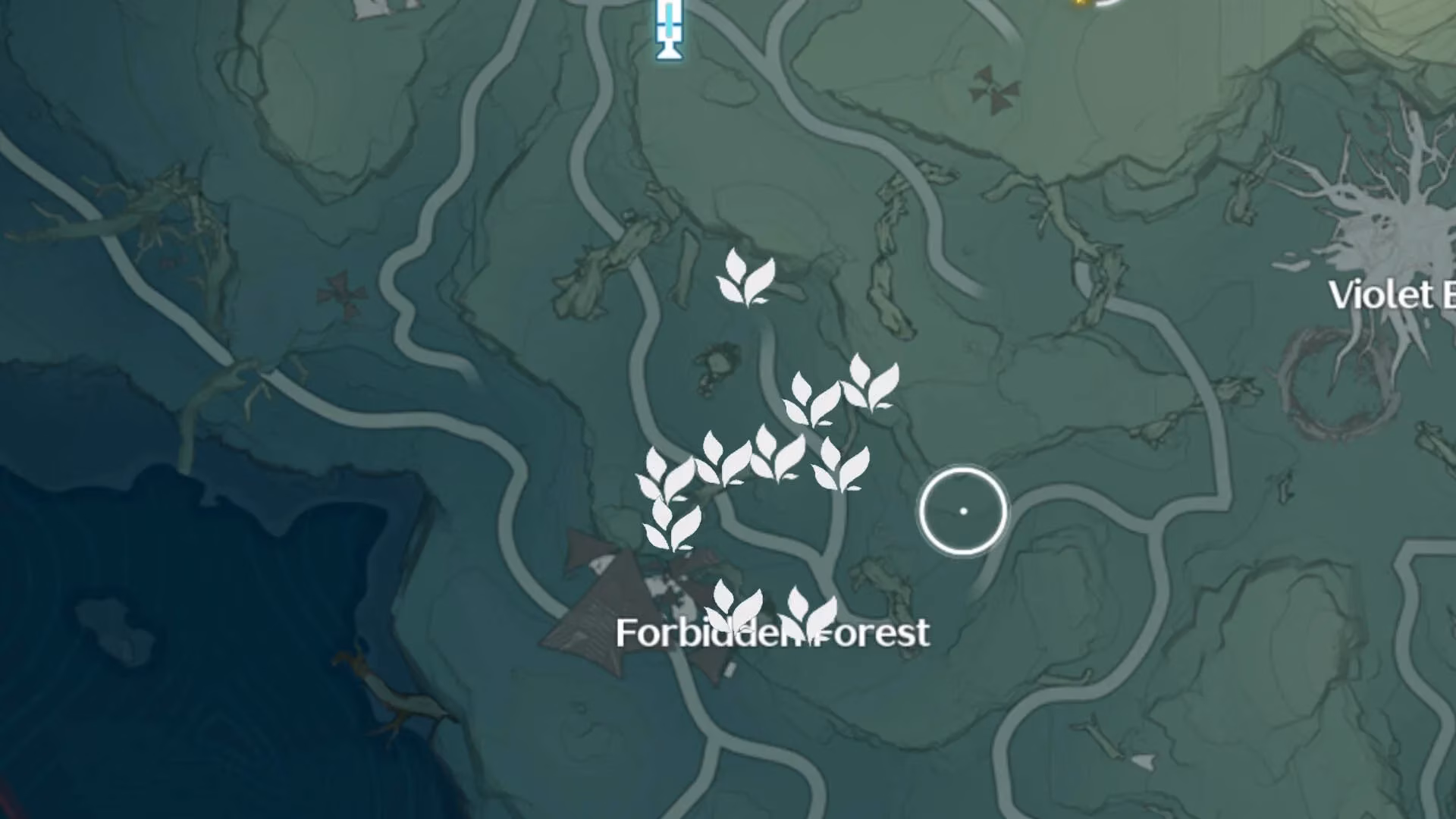1456x819 pixels.
Task: Tap the isolated northernmost plant marker
Action: pos(746,279)
